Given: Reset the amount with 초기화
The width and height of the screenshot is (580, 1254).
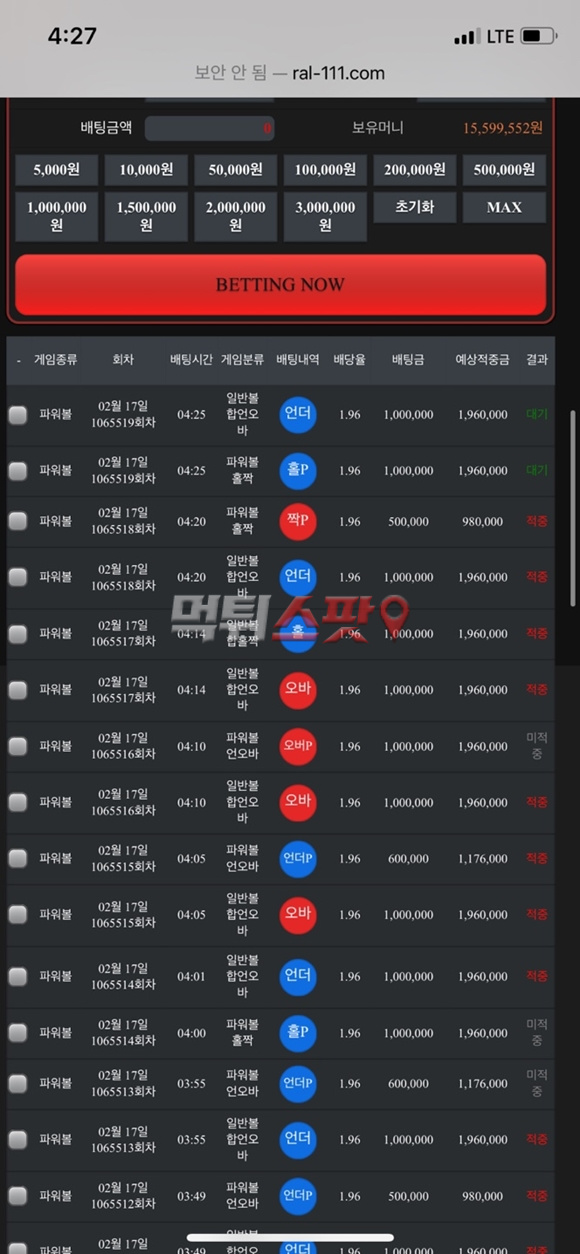Looking at the screenshot, I should tap(415, 208).
